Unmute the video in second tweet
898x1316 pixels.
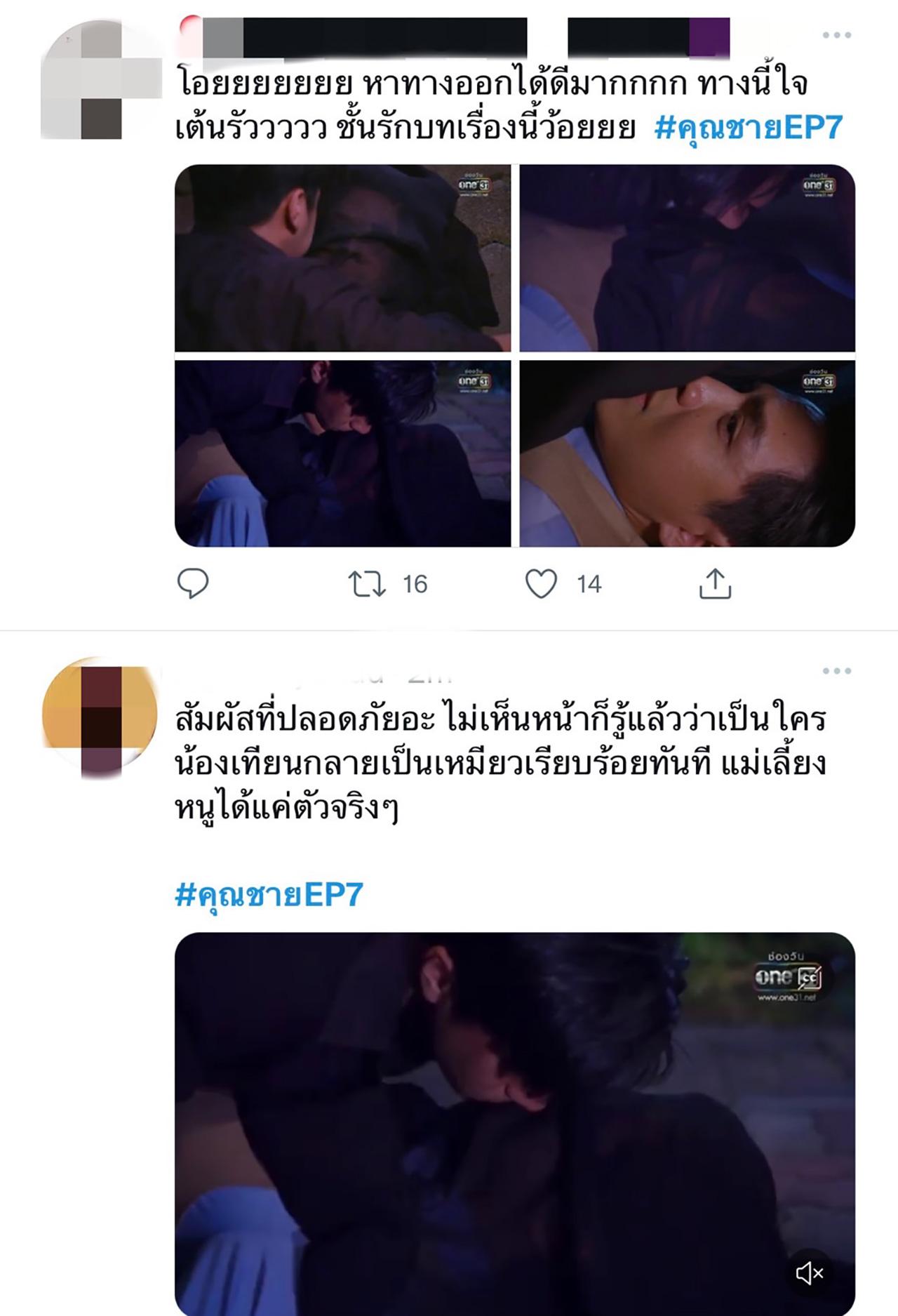tap(809, 1272)
